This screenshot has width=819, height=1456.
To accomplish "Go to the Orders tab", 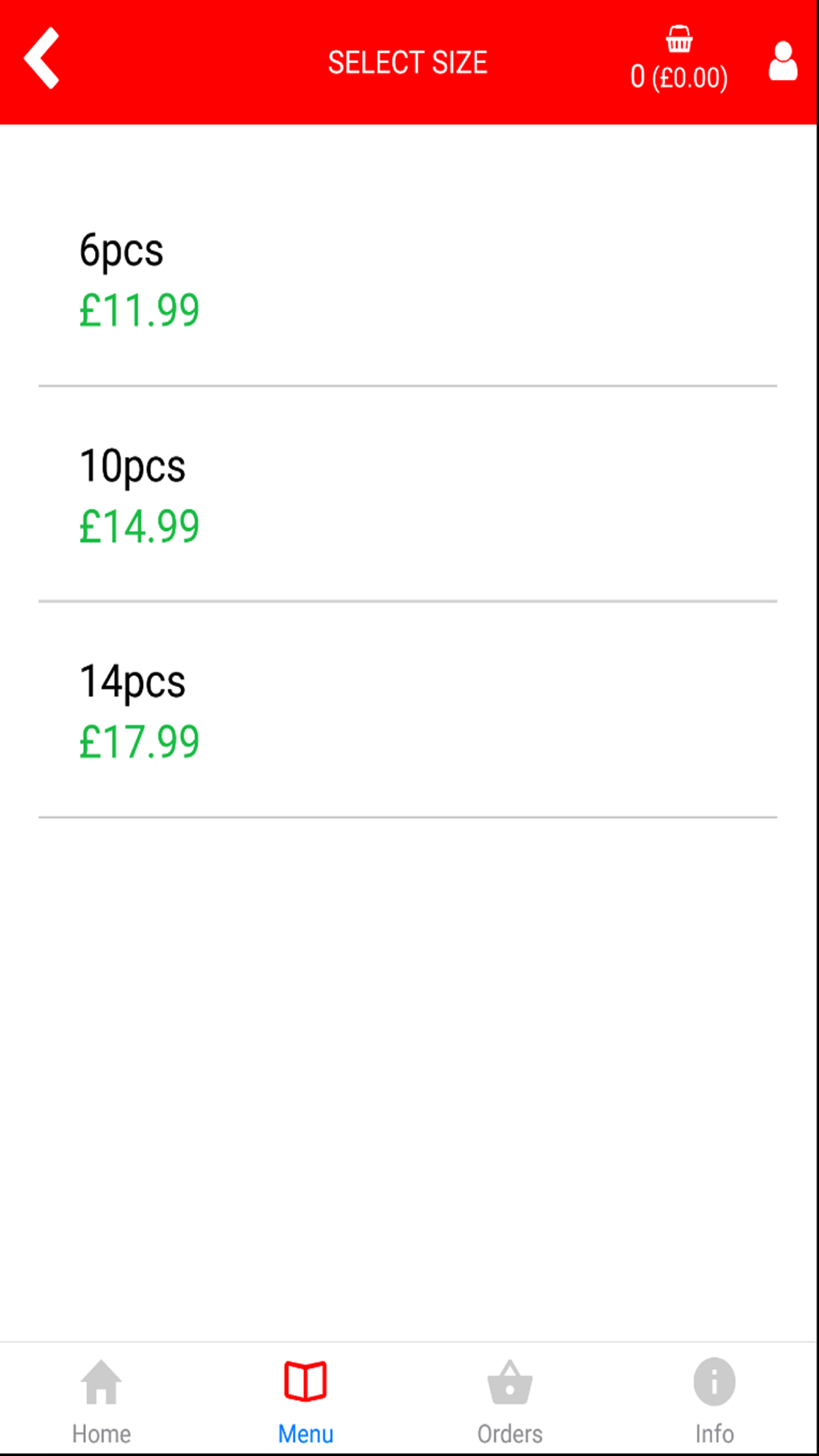I will point(510,1401).
